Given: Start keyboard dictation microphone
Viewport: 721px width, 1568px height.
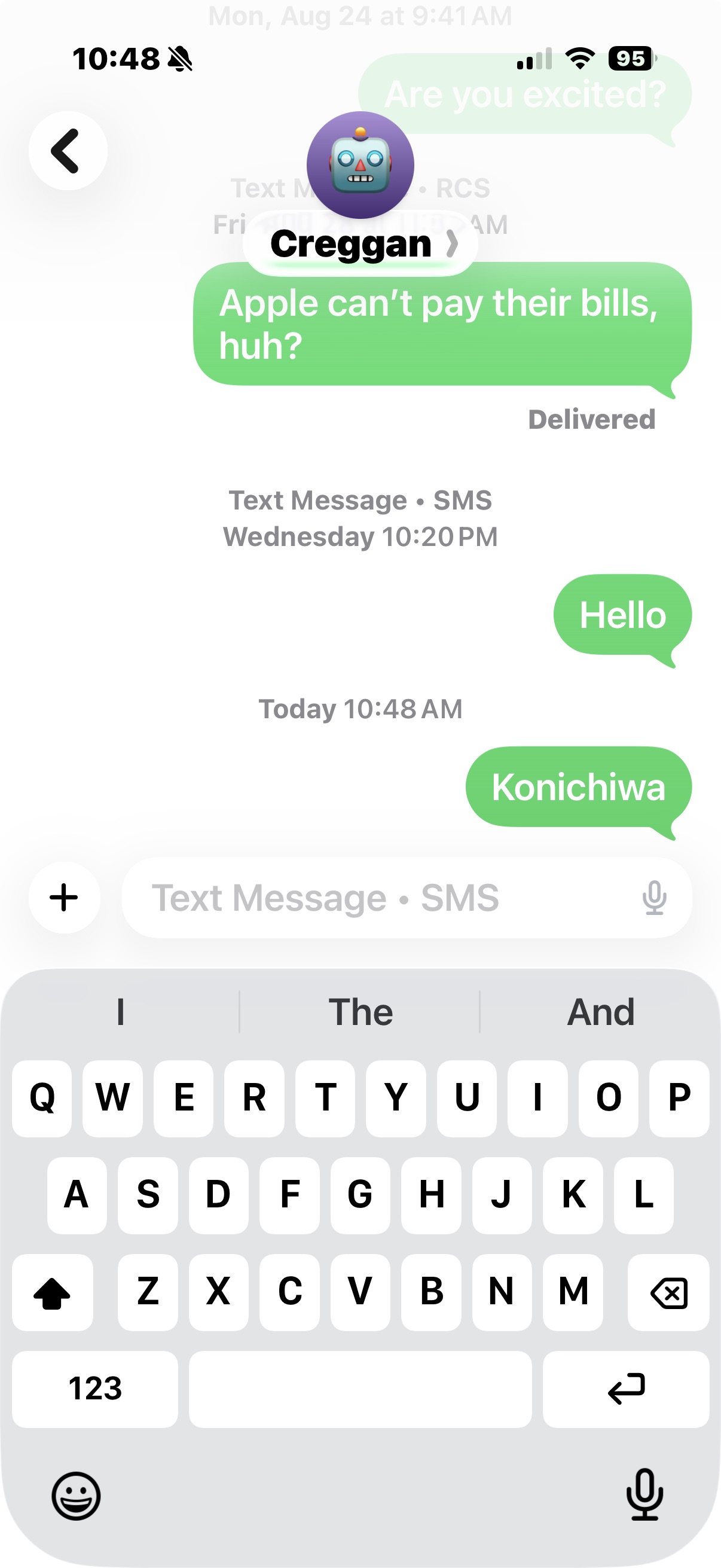Looking at the screenshot, I should 645,1495.
